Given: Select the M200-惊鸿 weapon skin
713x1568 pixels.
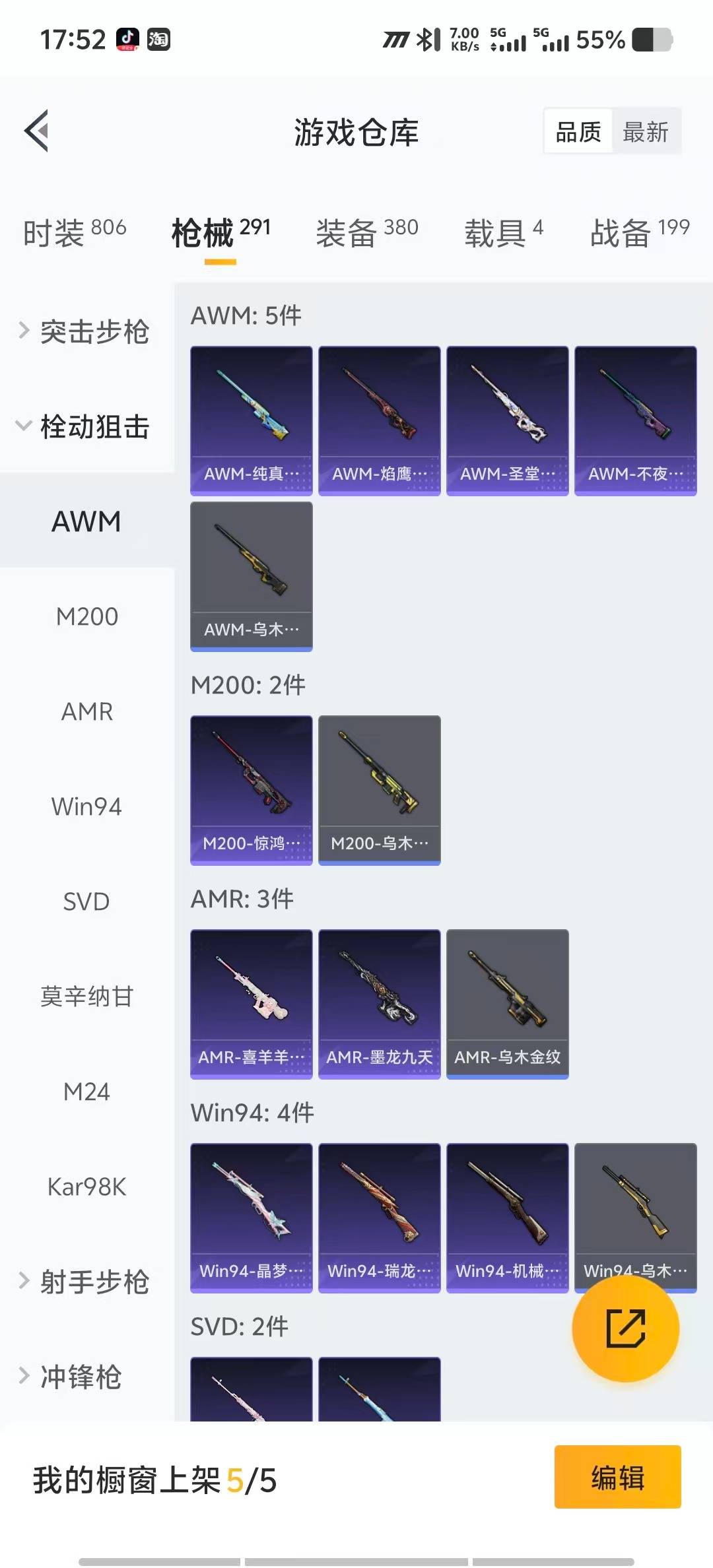Looking at the screenshot, I should pyautogui.click(x=251, y=789).
